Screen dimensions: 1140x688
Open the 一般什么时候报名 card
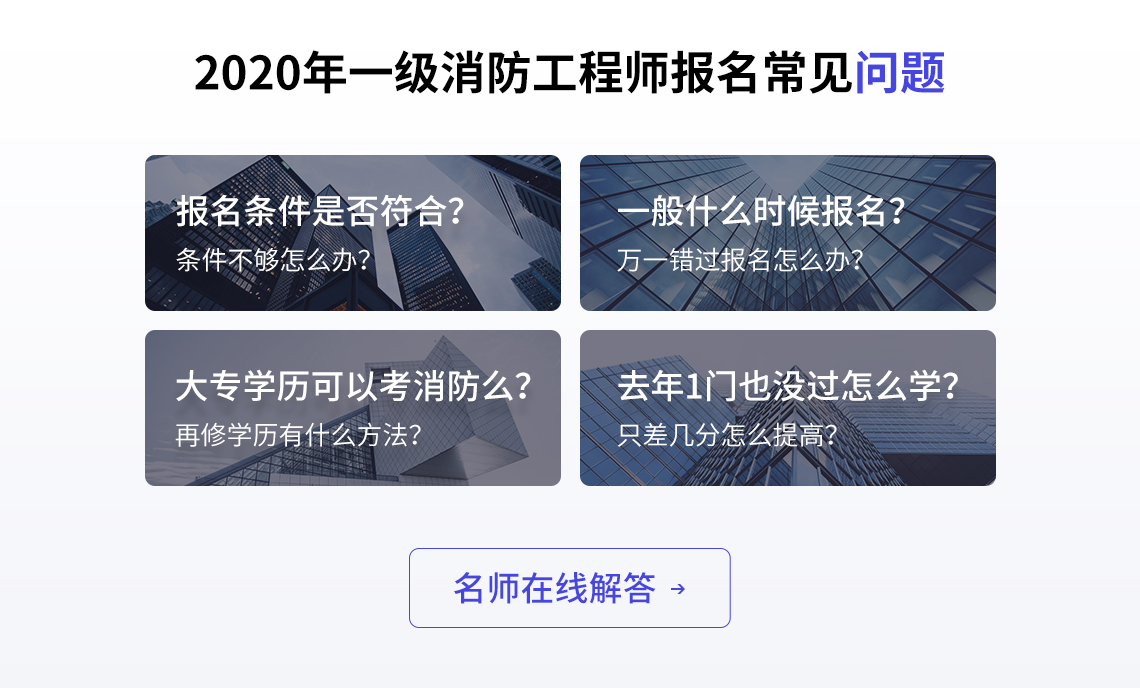coord(787,233)
